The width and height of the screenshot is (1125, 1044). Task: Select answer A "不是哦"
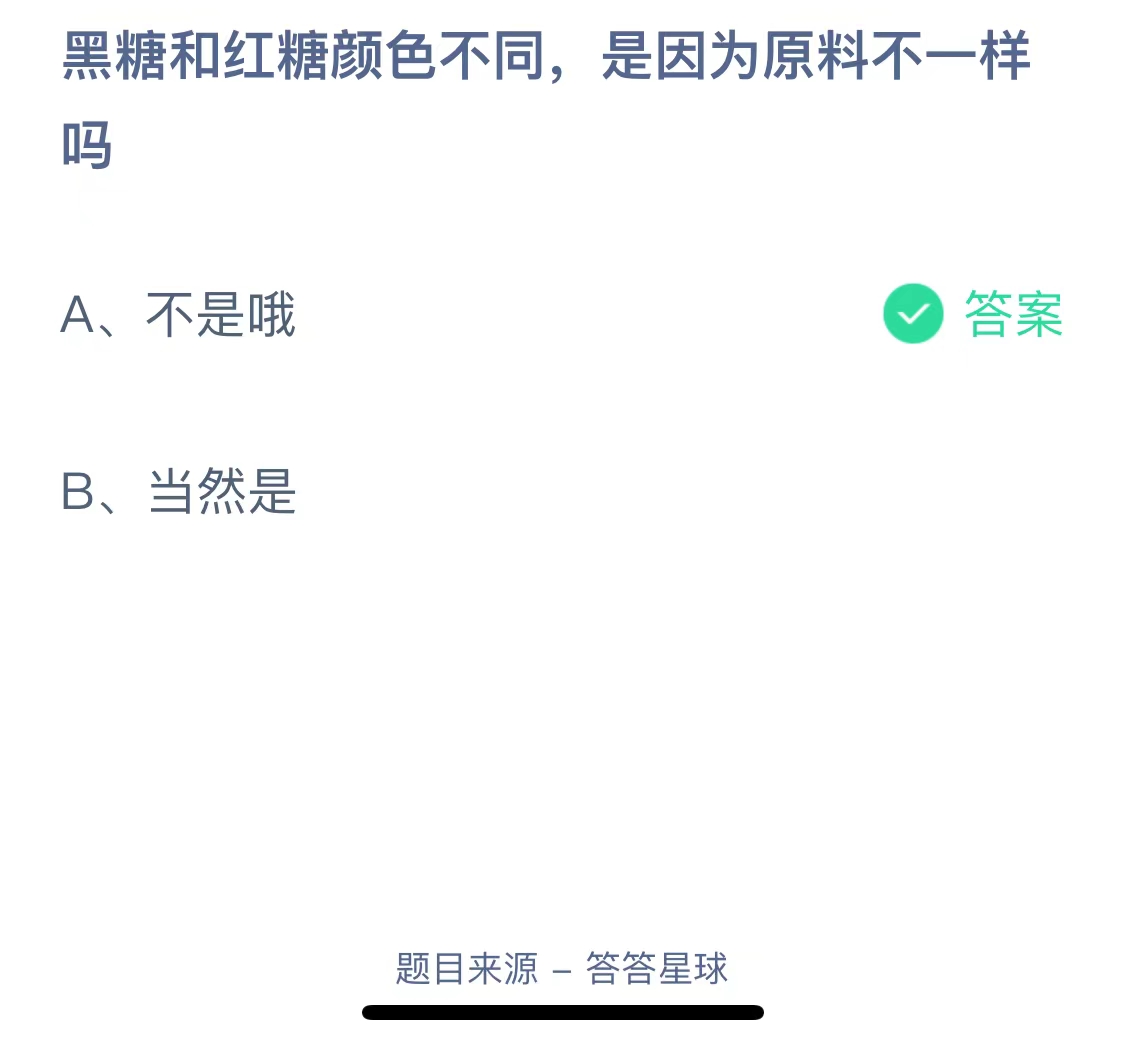click(178, 316)
